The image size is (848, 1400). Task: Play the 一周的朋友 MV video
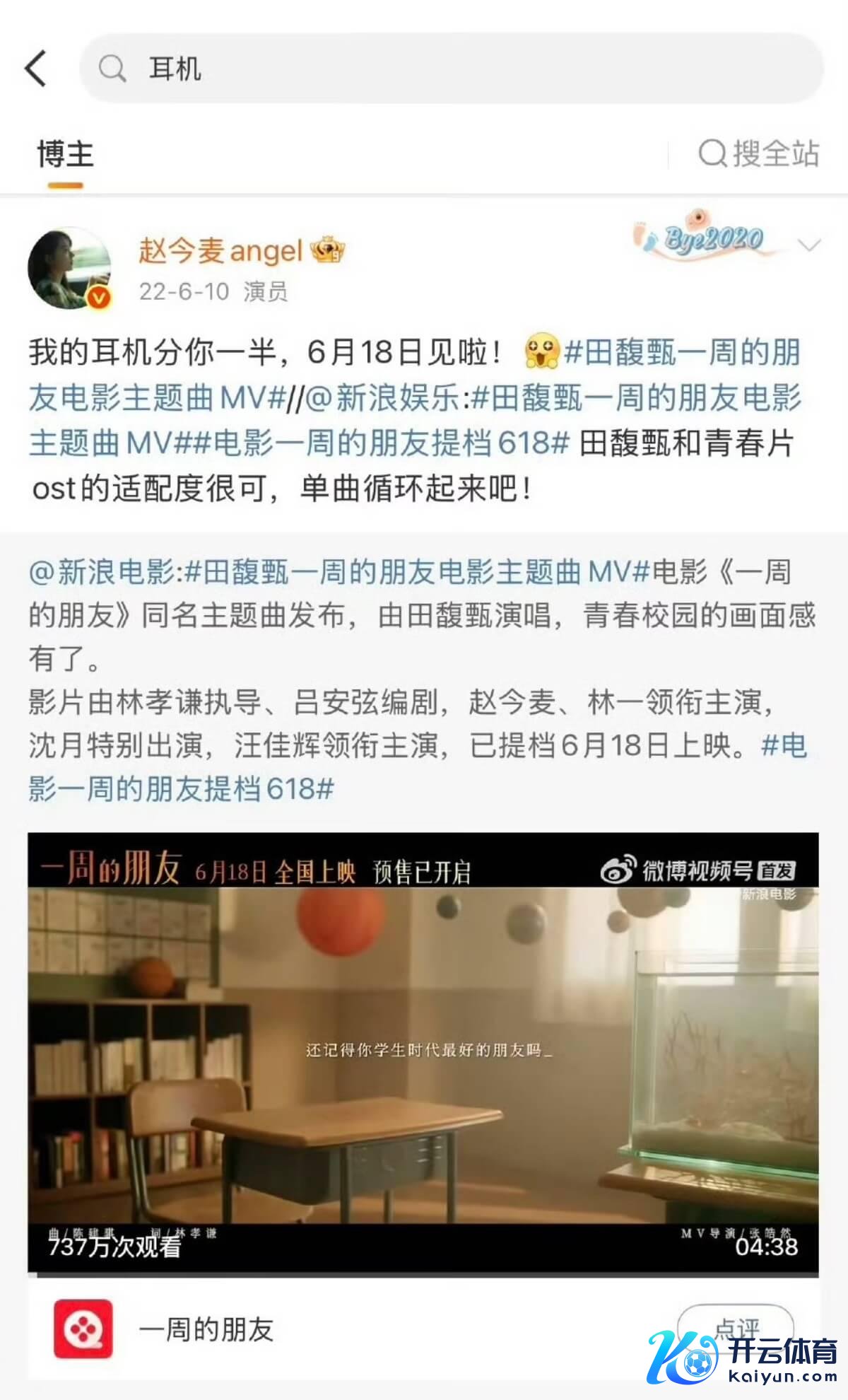[x=423, y=1054]
